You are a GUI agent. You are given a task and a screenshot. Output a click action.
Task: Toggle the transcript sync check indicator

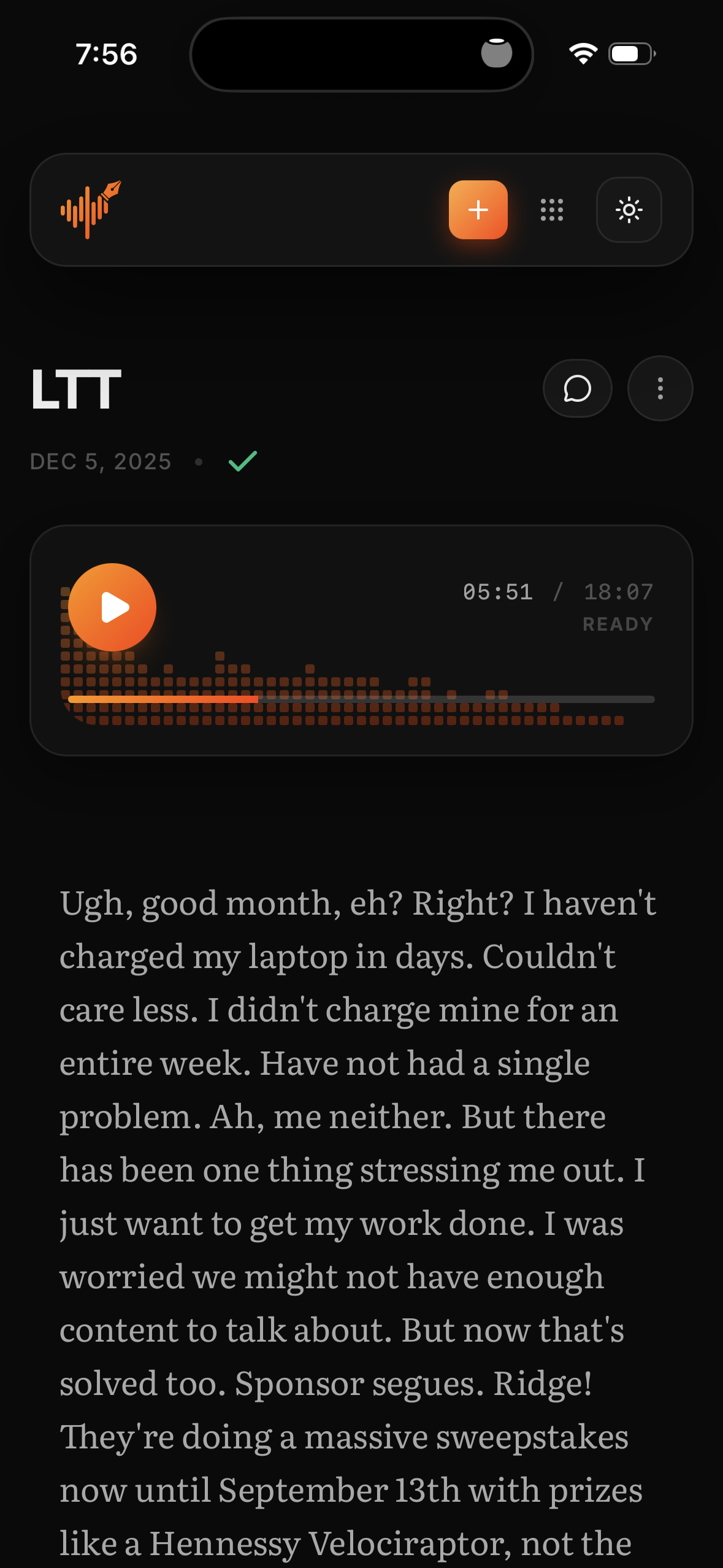click(x=242, y=461)
